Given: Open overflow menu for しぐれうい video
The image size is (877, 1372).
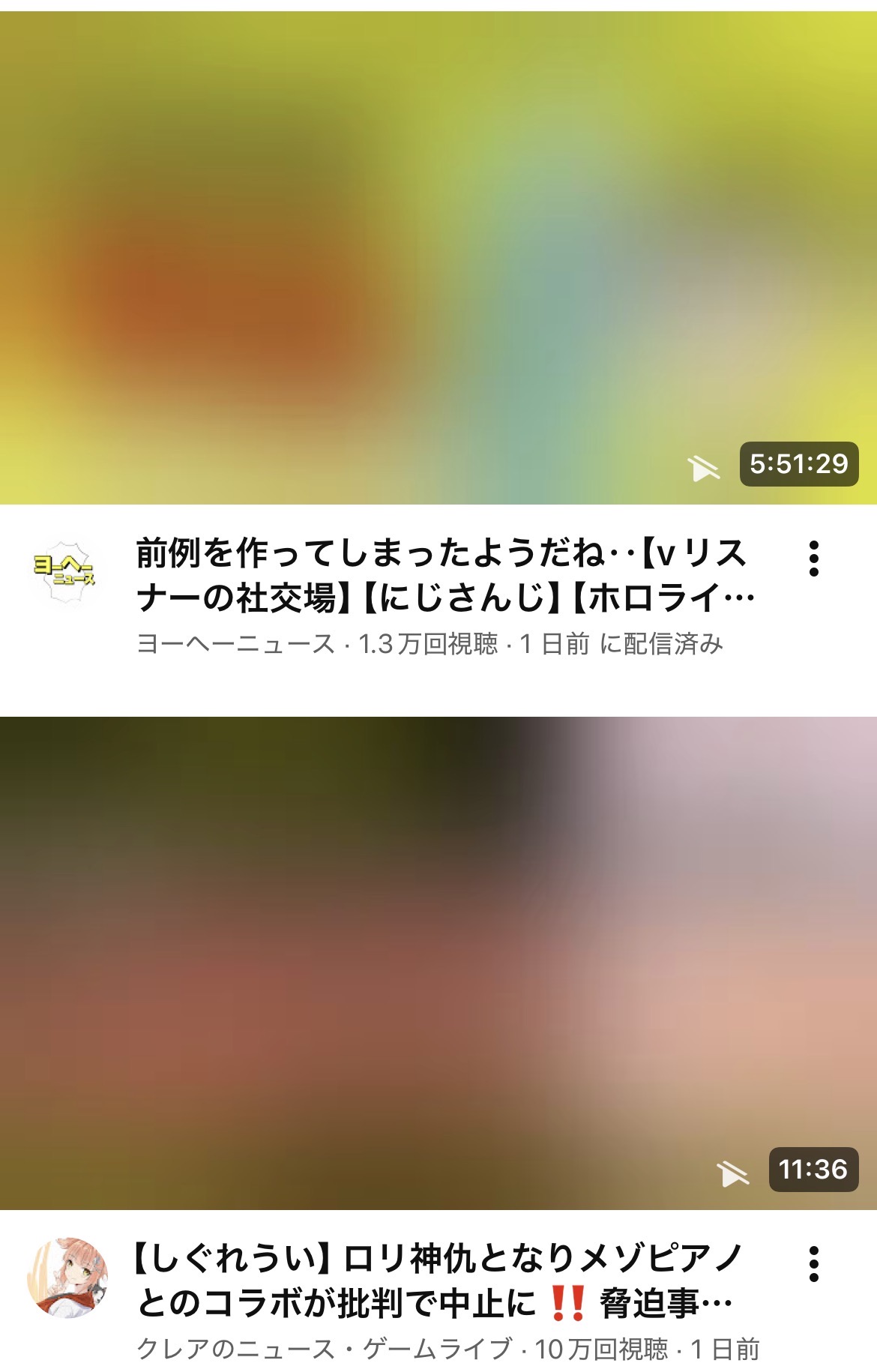Looking at the screenshot, I should [x=814, y=1265].
